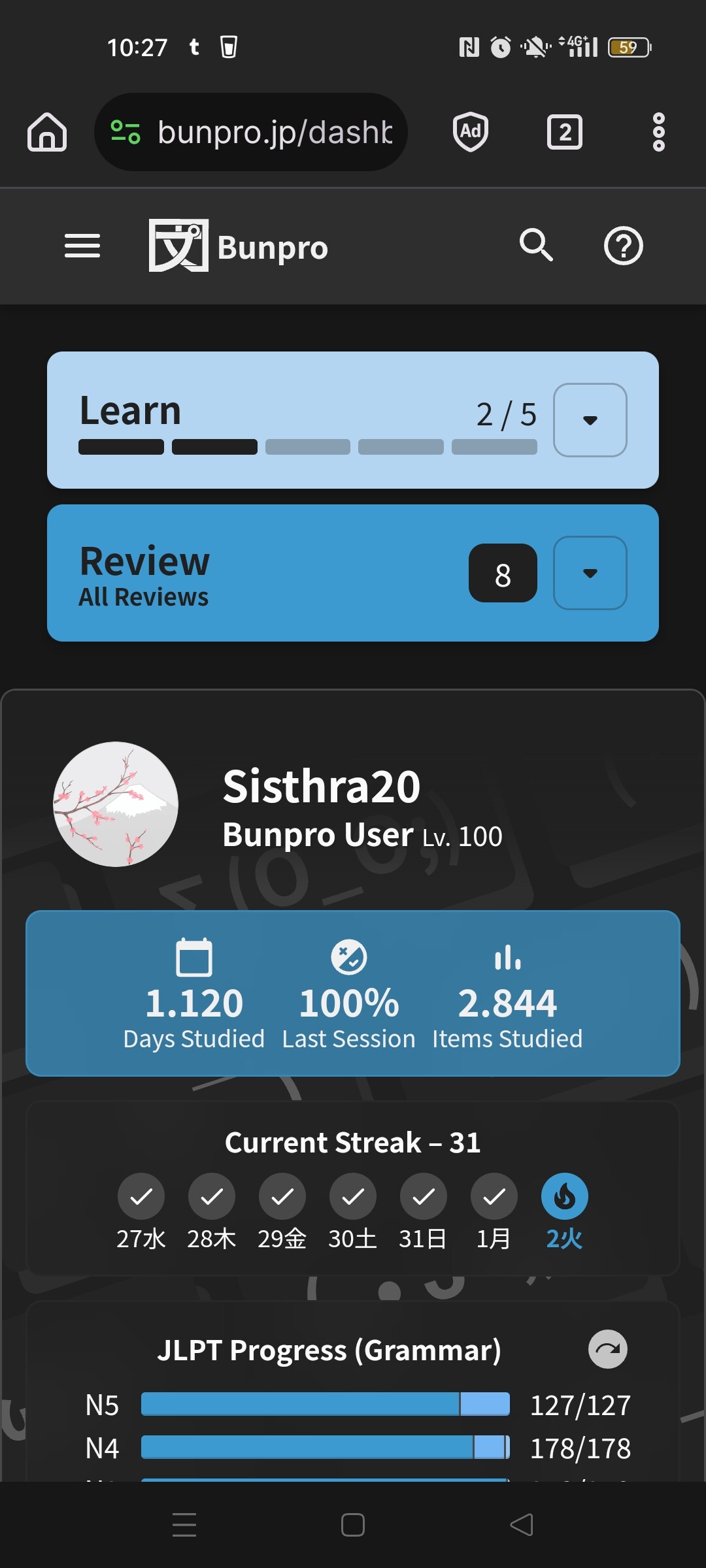Show the open browser tabs
The width and height of the screenshot is (706, 1568).
point(565,132)
